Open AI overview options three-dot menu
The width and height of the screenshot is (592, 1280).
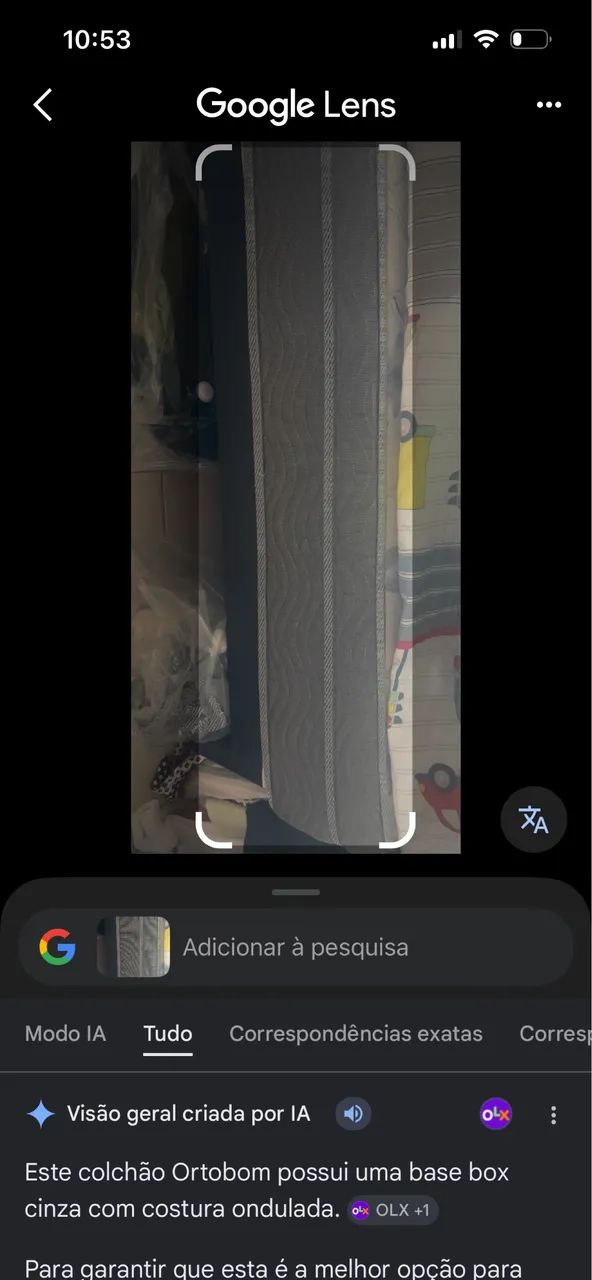tap(553, 1115)
